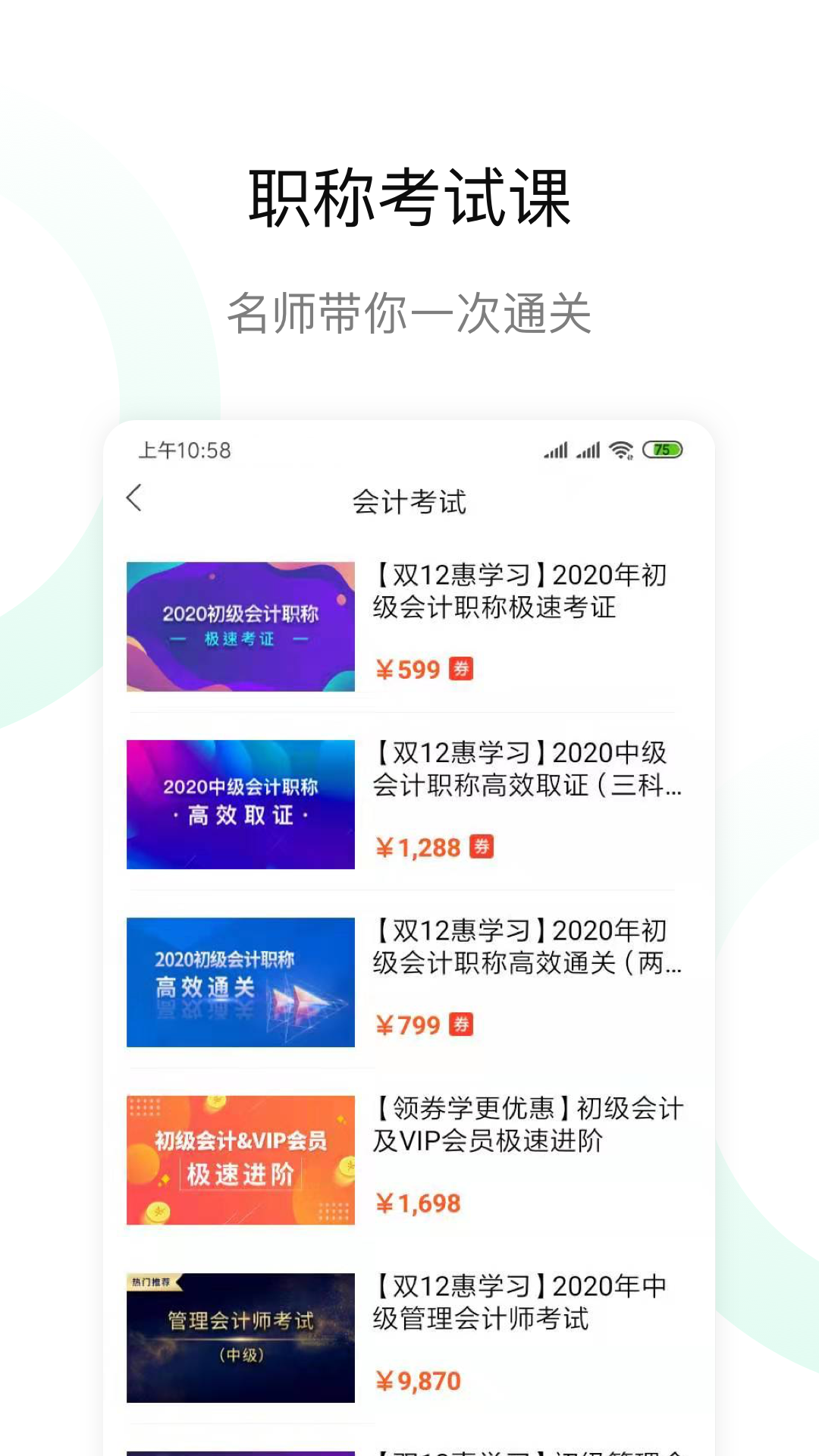This screenshot has width=819, height=1456.
Task: Click the first cellular signal icon
Action: (x=557, y=450)
